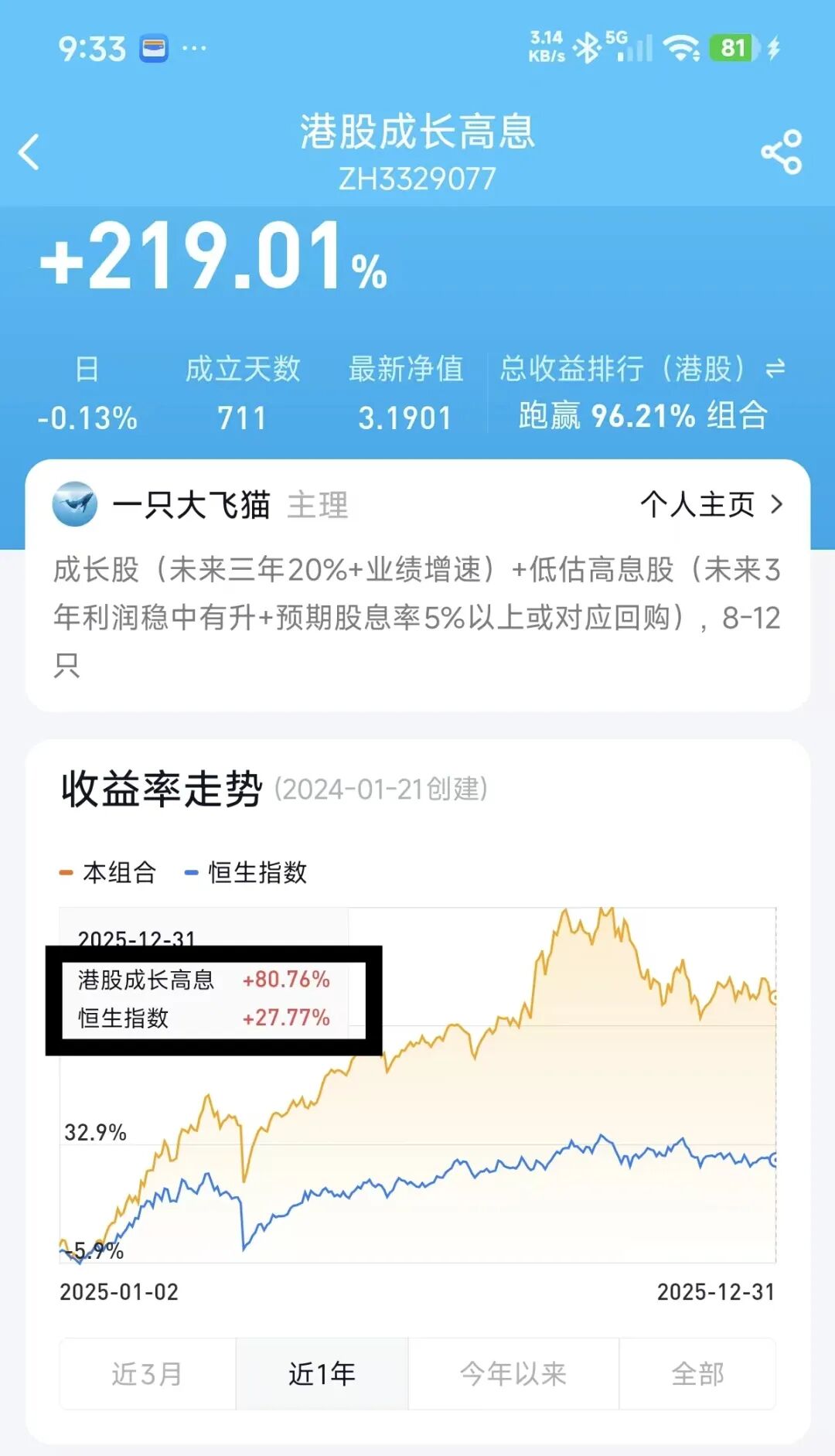Switch chart to 今年以来

513,1374
